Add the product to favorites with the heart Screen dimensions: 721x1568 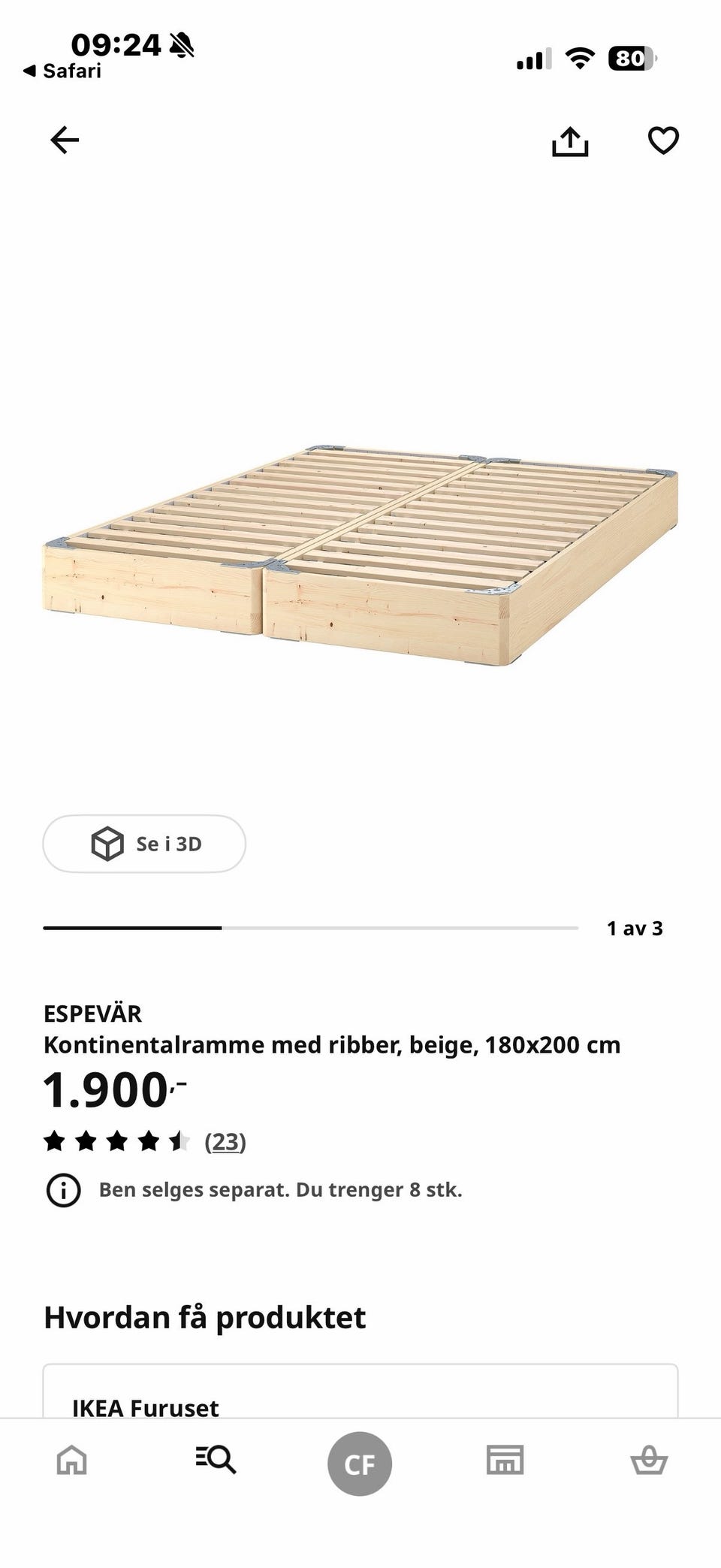coord(663,140)
